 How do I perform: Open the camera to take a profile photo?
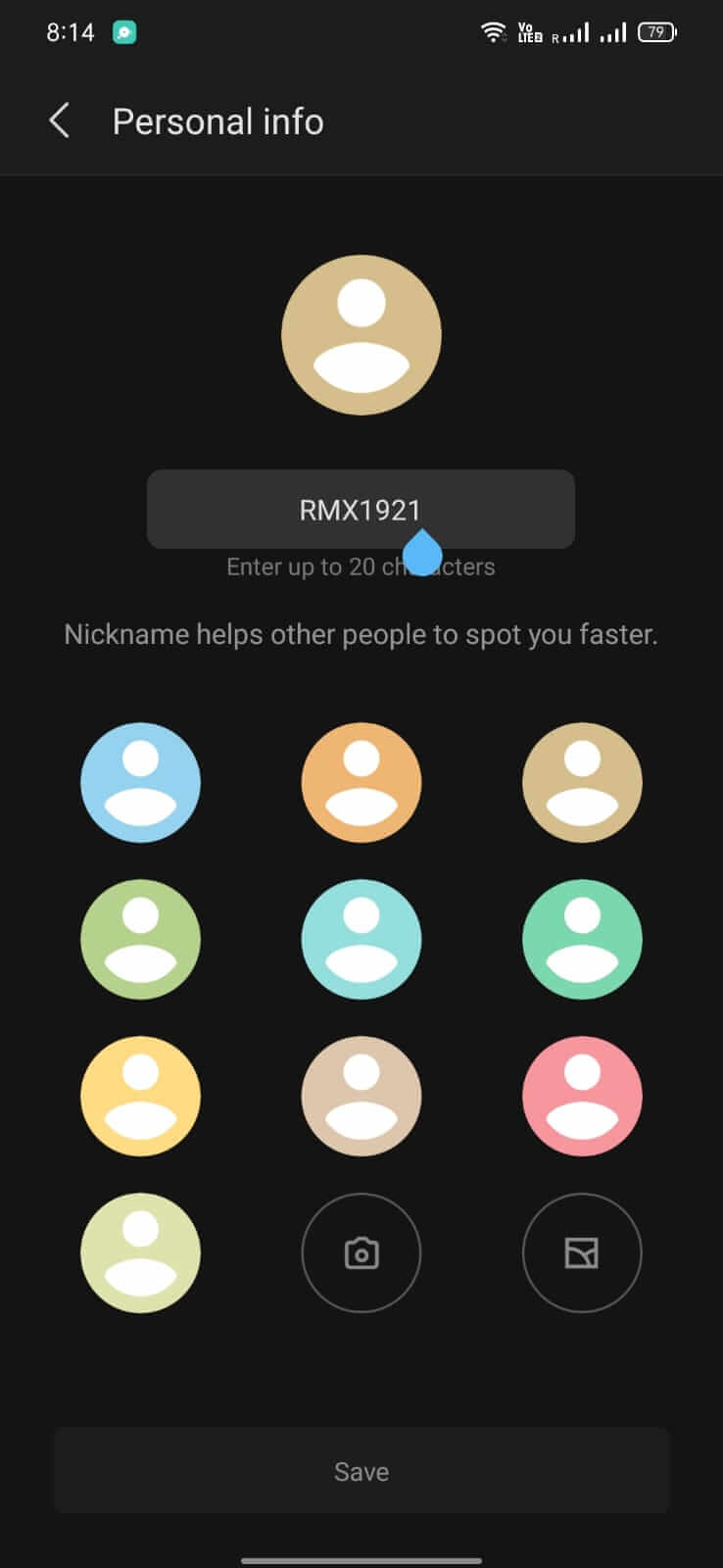(x=361, y=1253)
